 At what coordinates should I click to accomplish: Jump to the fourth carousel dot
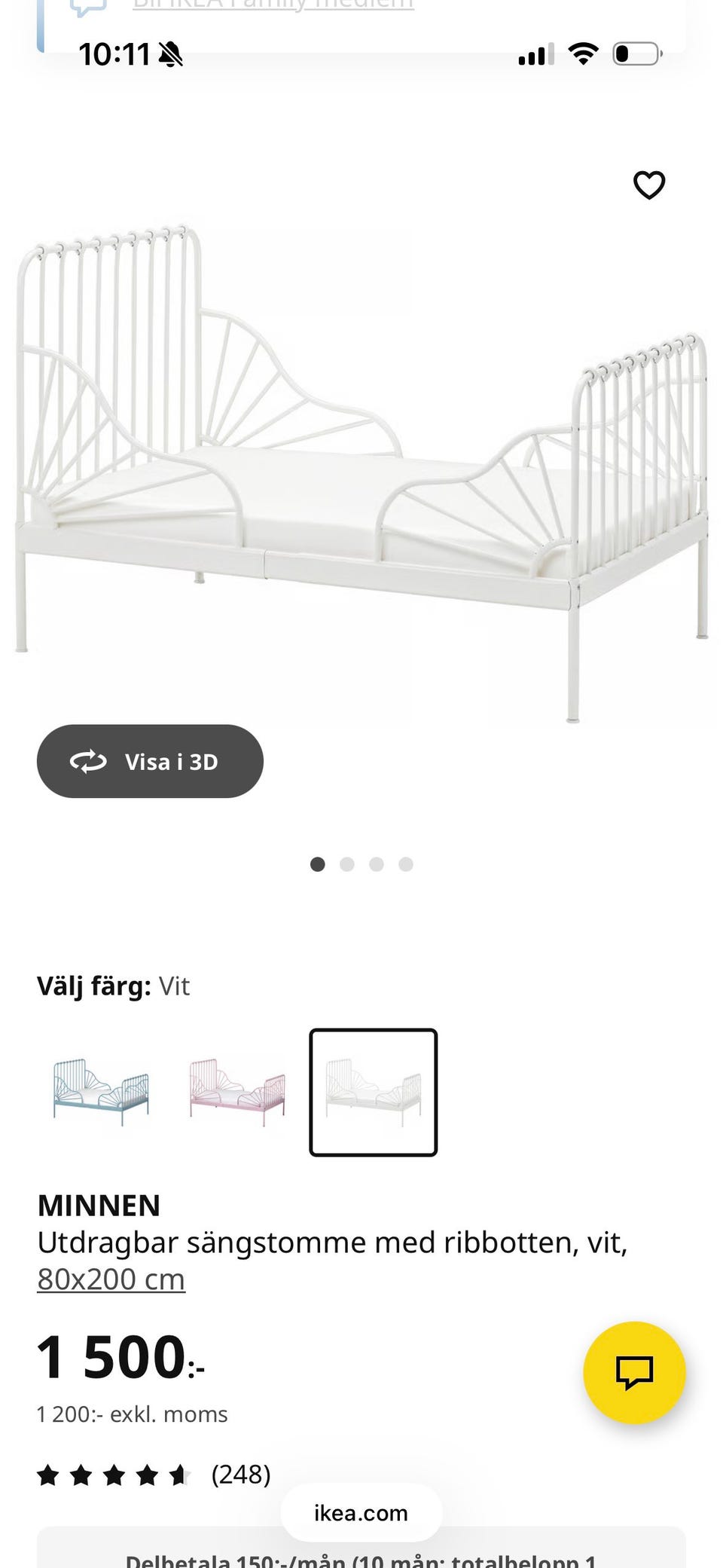click(x=406, y=864)
